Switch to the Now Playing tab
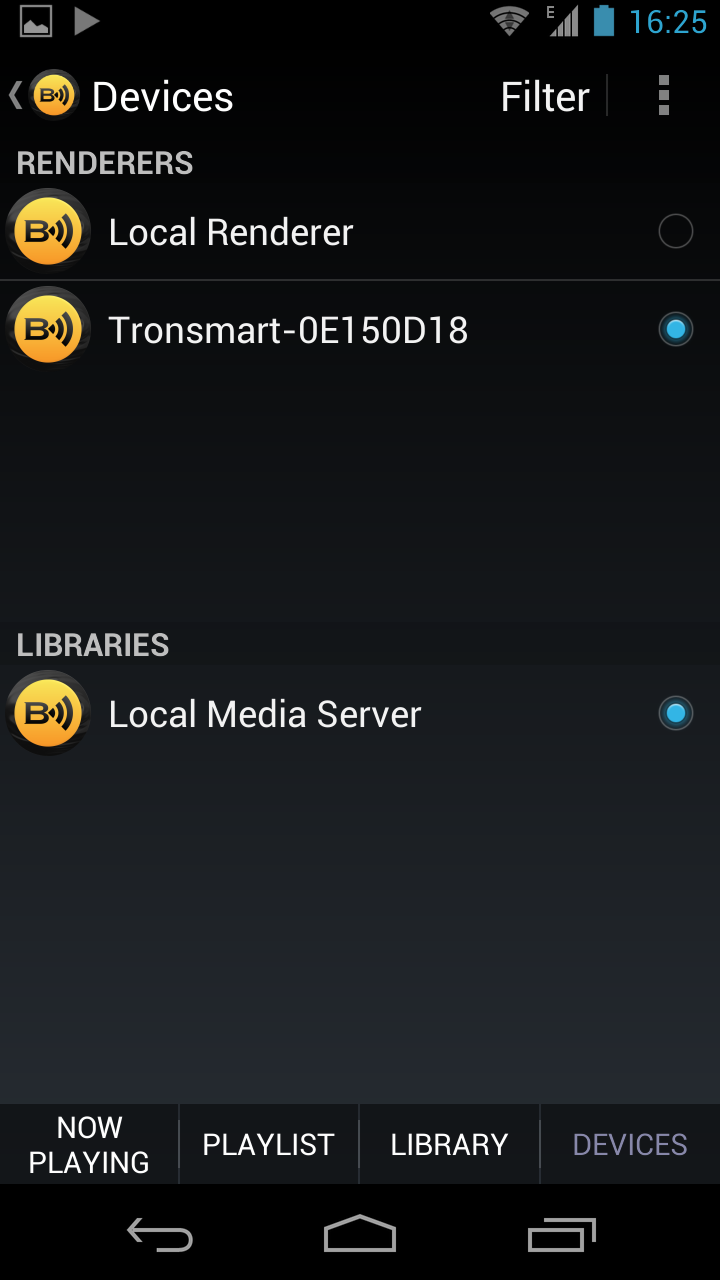The width and height of the screenshot is (720, 1280). [89, 1144]
